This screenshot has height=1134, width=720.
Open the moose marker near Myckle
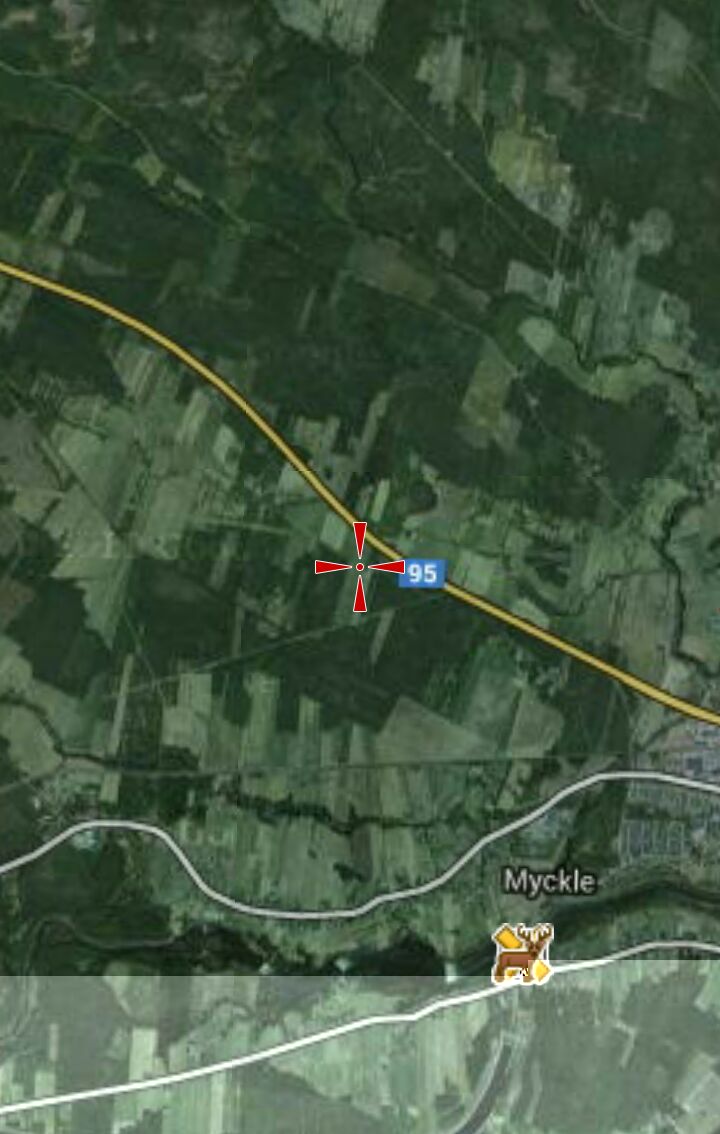[x=521, y=954]
